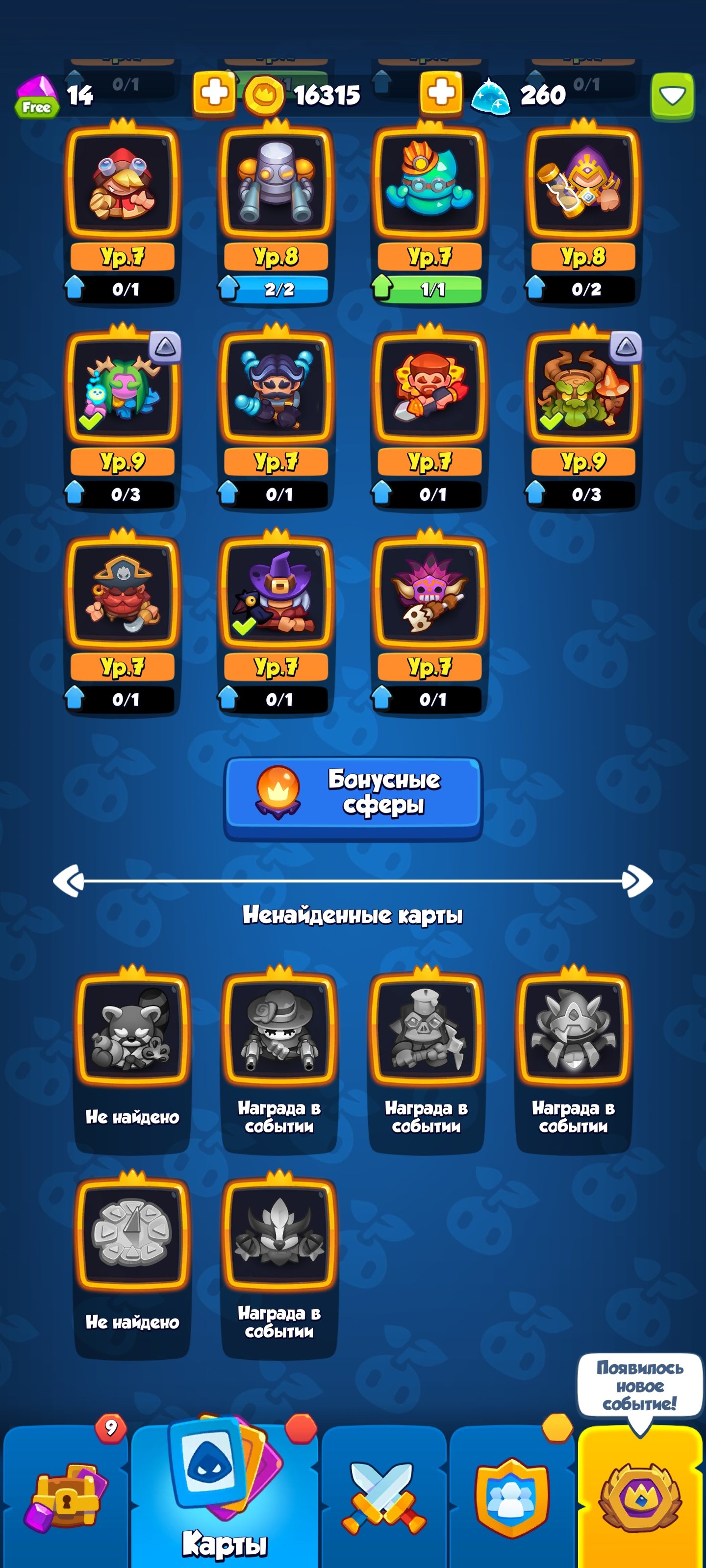The height and width of the screenshot is (1568, 706).
Task: Tap the plus button beside the gold coins
Action: [214, 93]
